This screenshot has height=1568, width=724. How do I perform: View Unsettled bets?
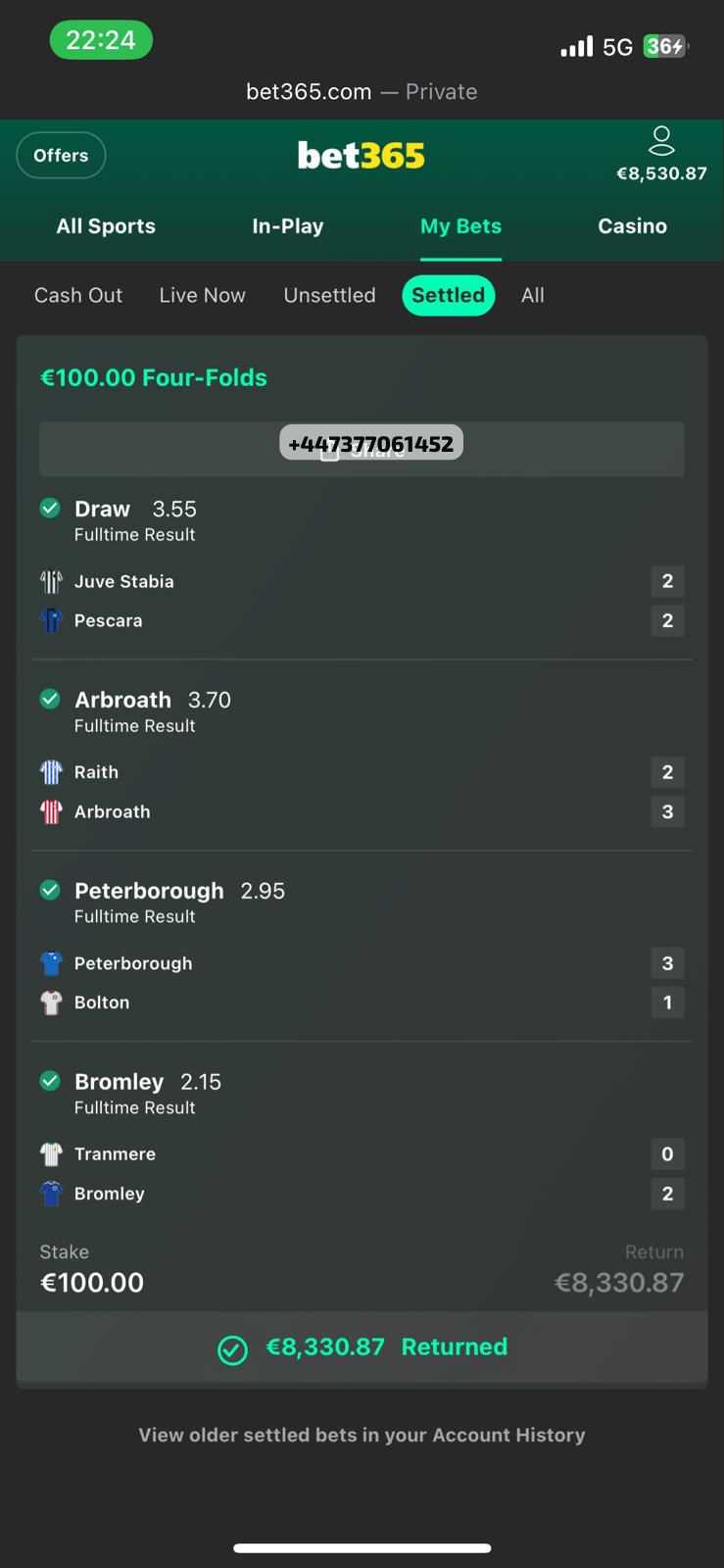tap(329, 295)
